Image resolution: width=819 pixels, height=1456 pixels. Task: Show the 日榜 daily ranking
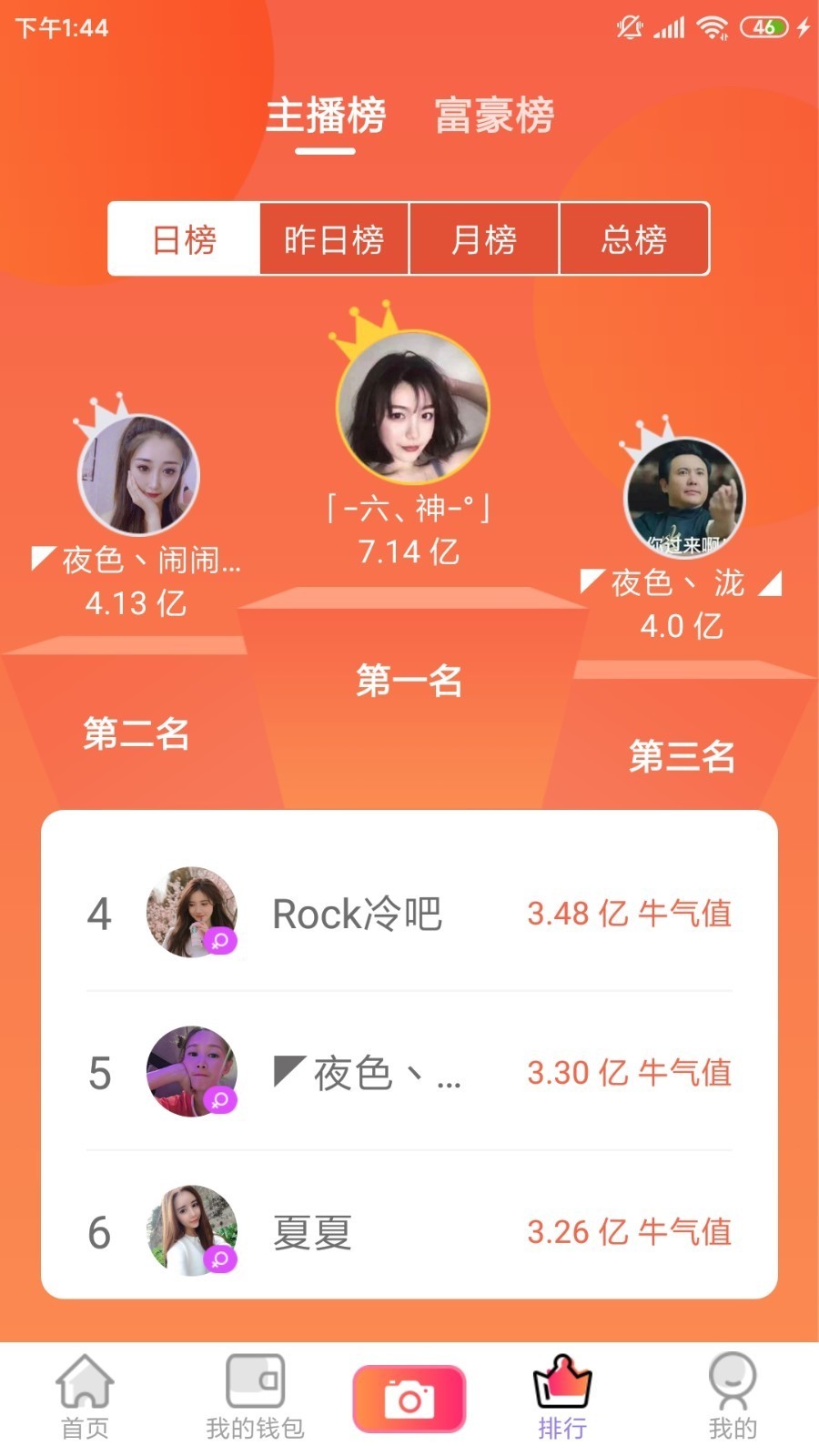pos(184,239)
